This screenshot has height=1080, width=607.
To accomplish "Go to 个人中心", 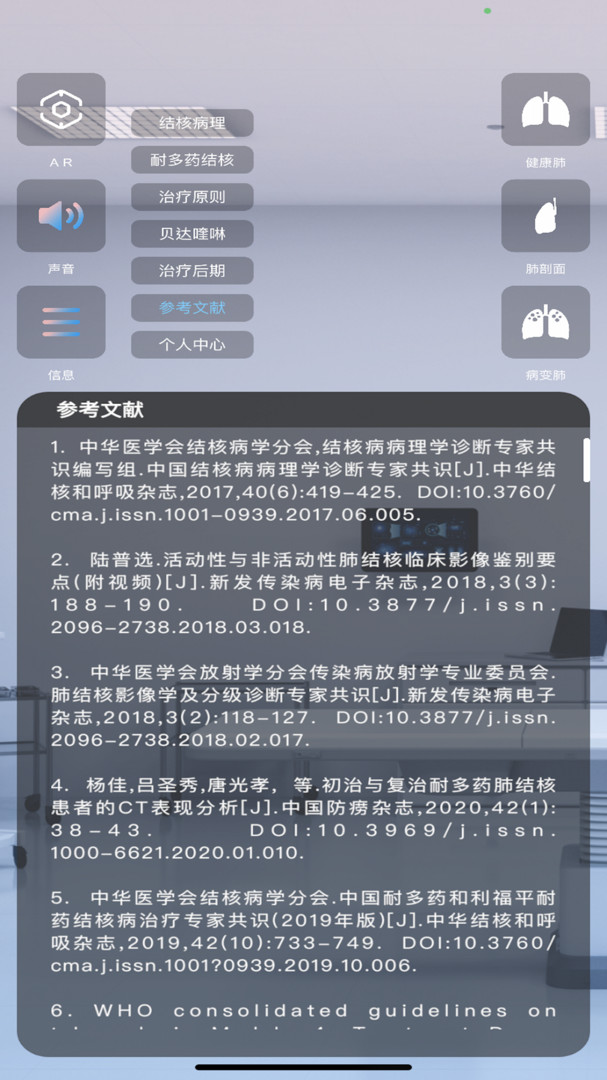I will pos(192,344).
